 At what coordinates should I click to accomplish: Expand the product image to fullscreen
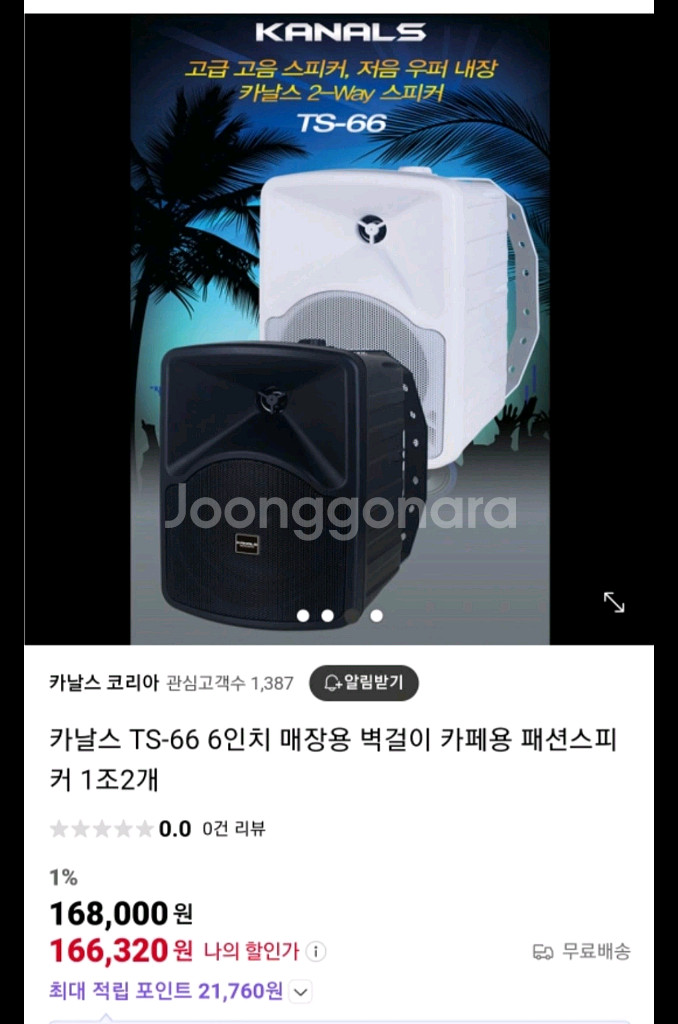614,602
